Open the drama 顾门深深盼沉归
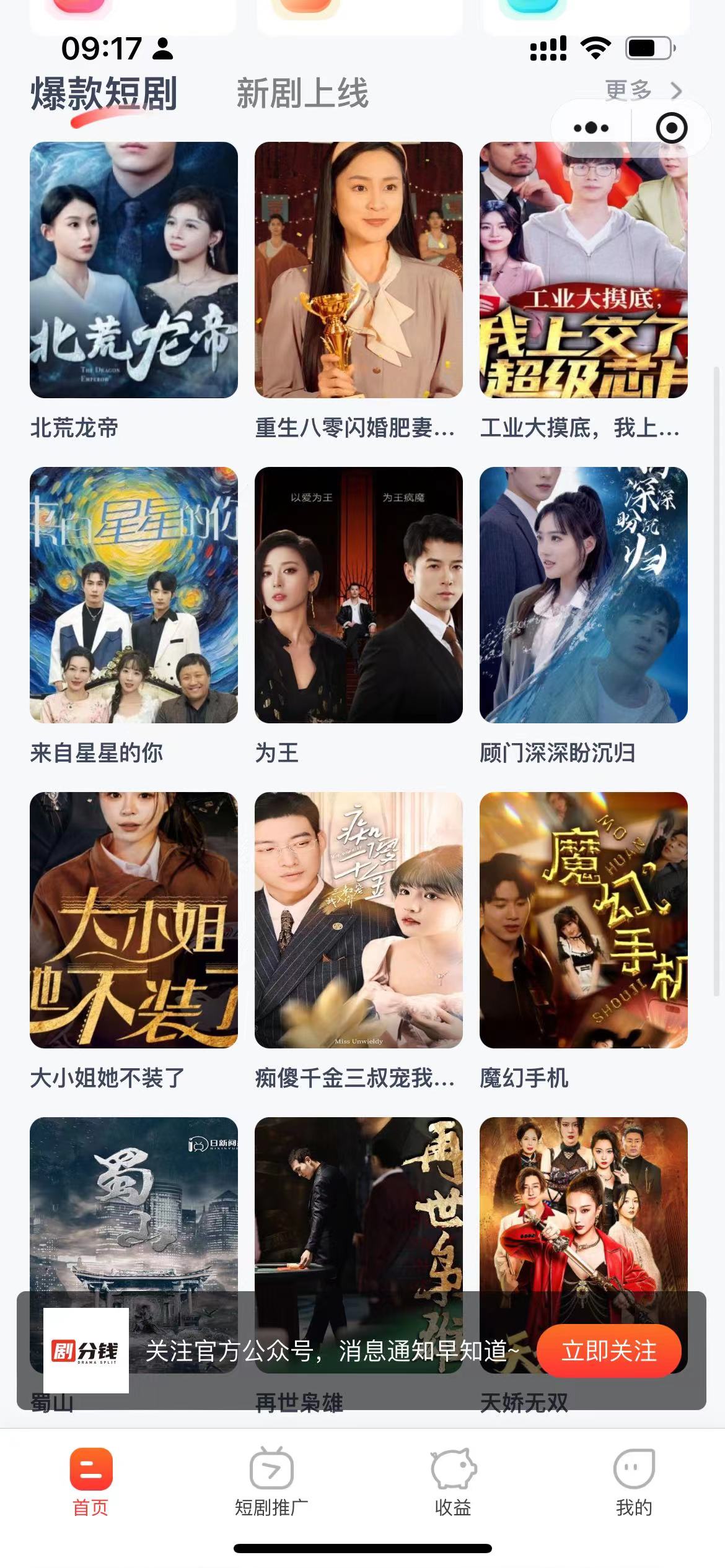Viewport: 725px width, 1568px height. 583,595
